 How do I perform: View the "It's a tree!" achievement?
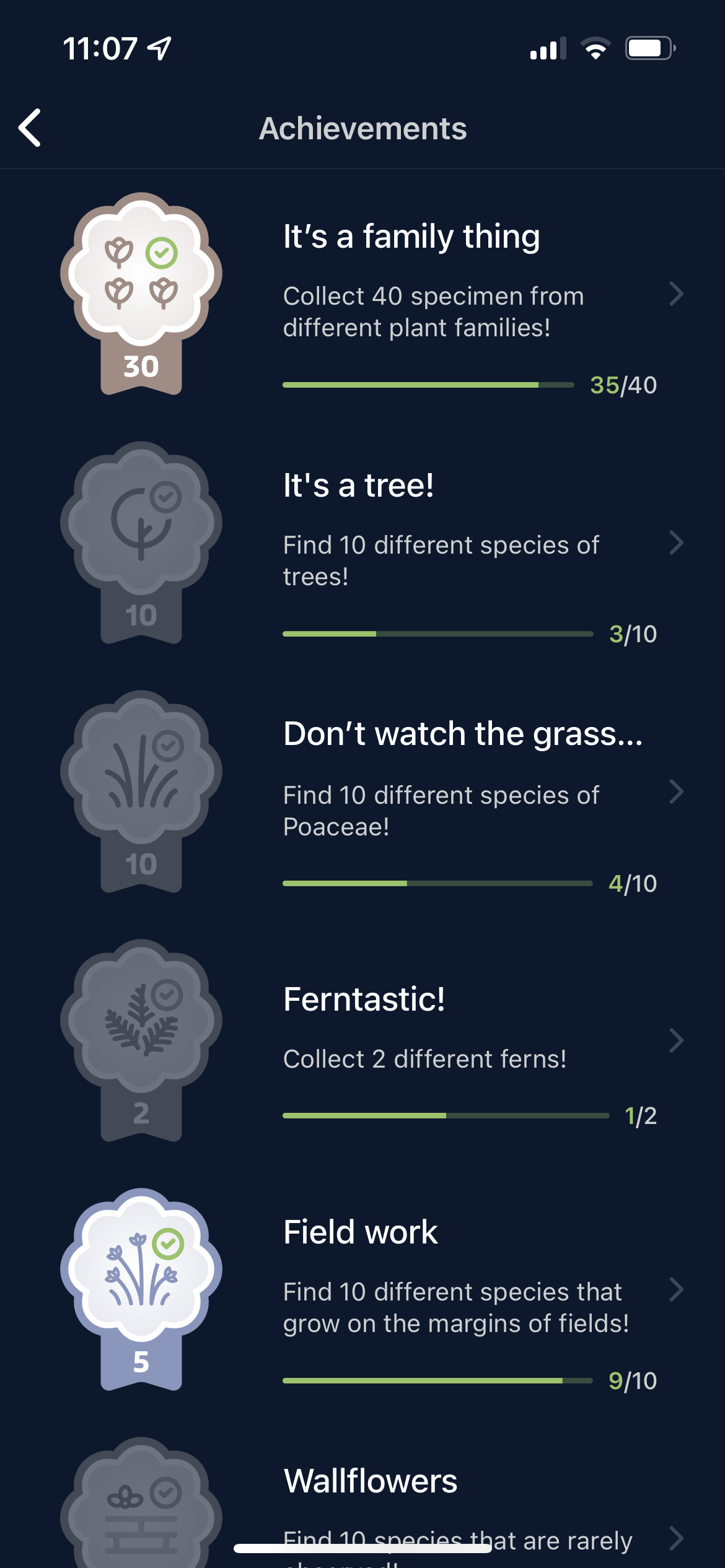coord(362,542)
